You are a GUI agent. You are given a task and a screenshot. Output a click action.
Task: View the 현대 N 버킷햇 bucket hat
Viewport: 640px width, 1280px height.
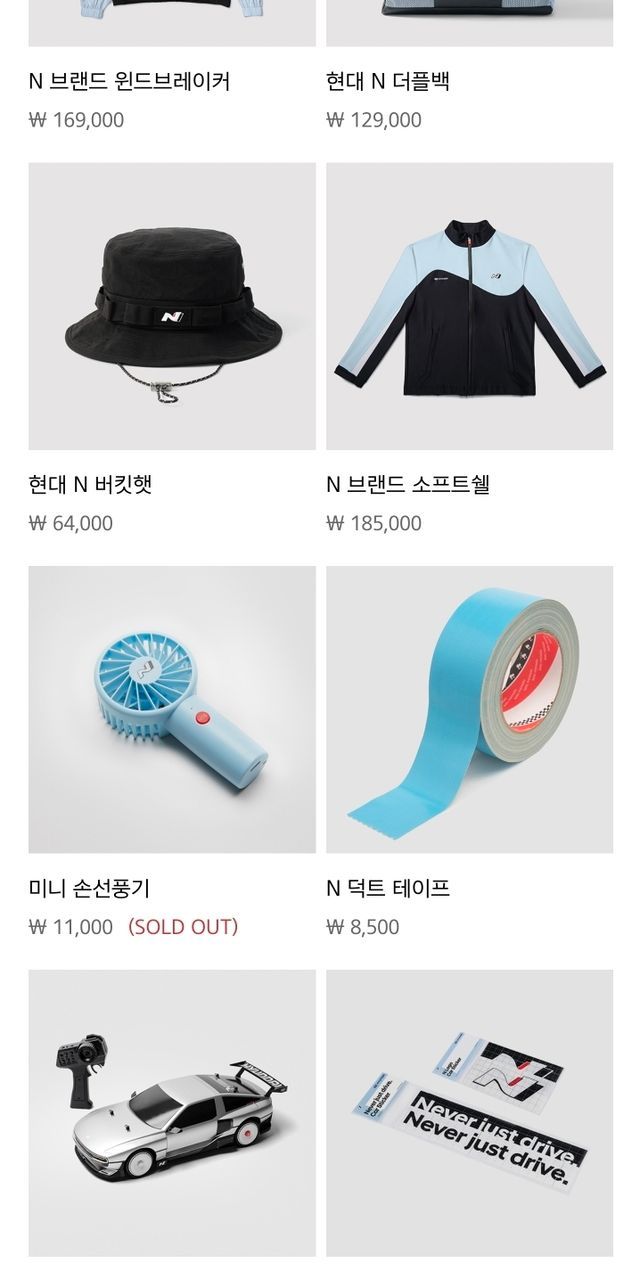[172, 306]
